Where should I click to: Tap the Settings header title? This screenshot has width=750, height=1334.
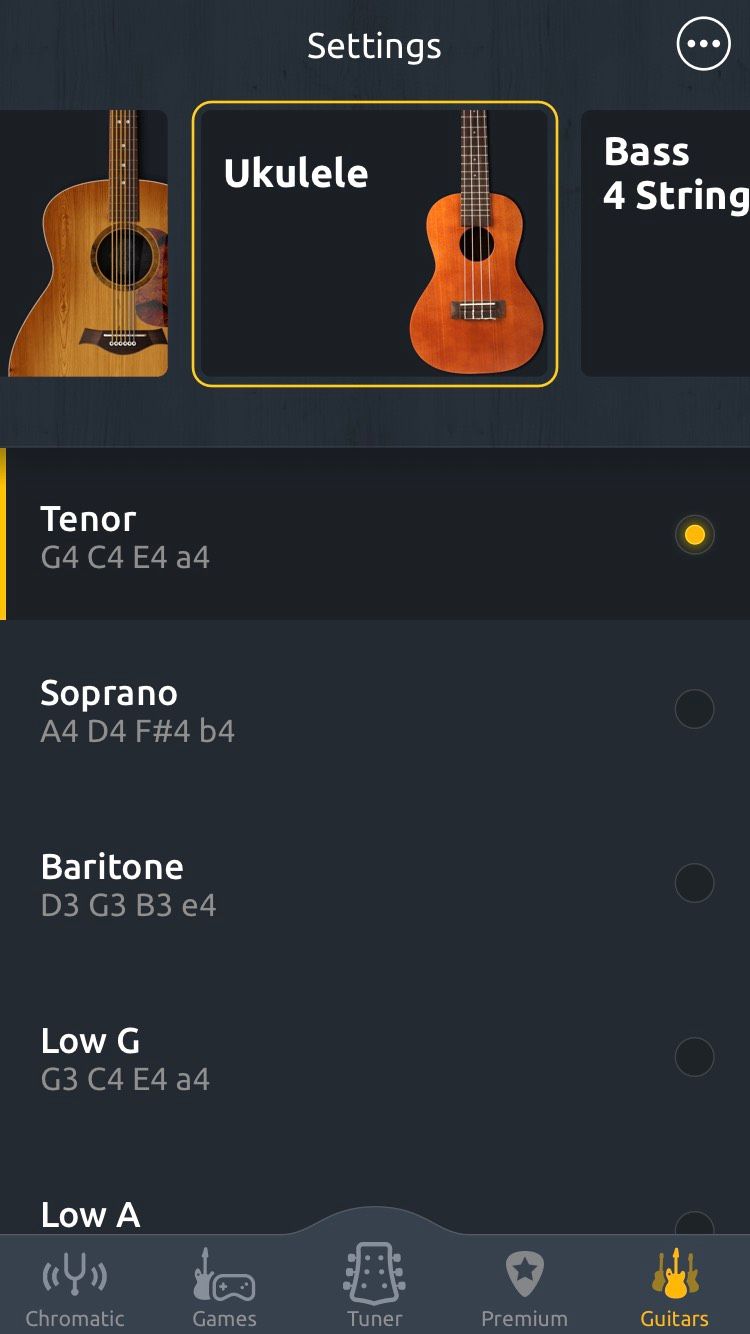374,45
